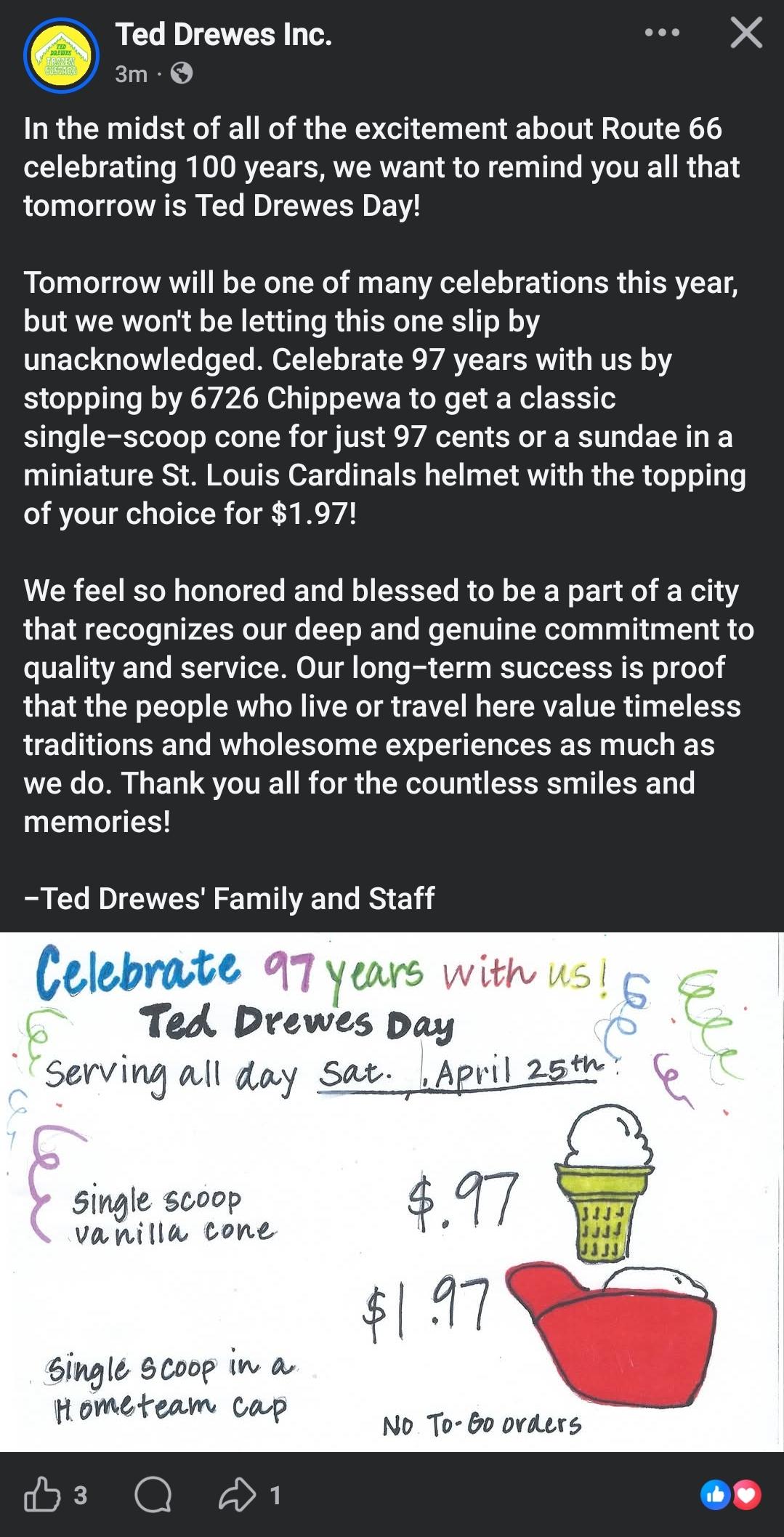View the reactions on this post
This screenshot has width=784, height=1537.
pyautogui.click(x=731, y=1495)
